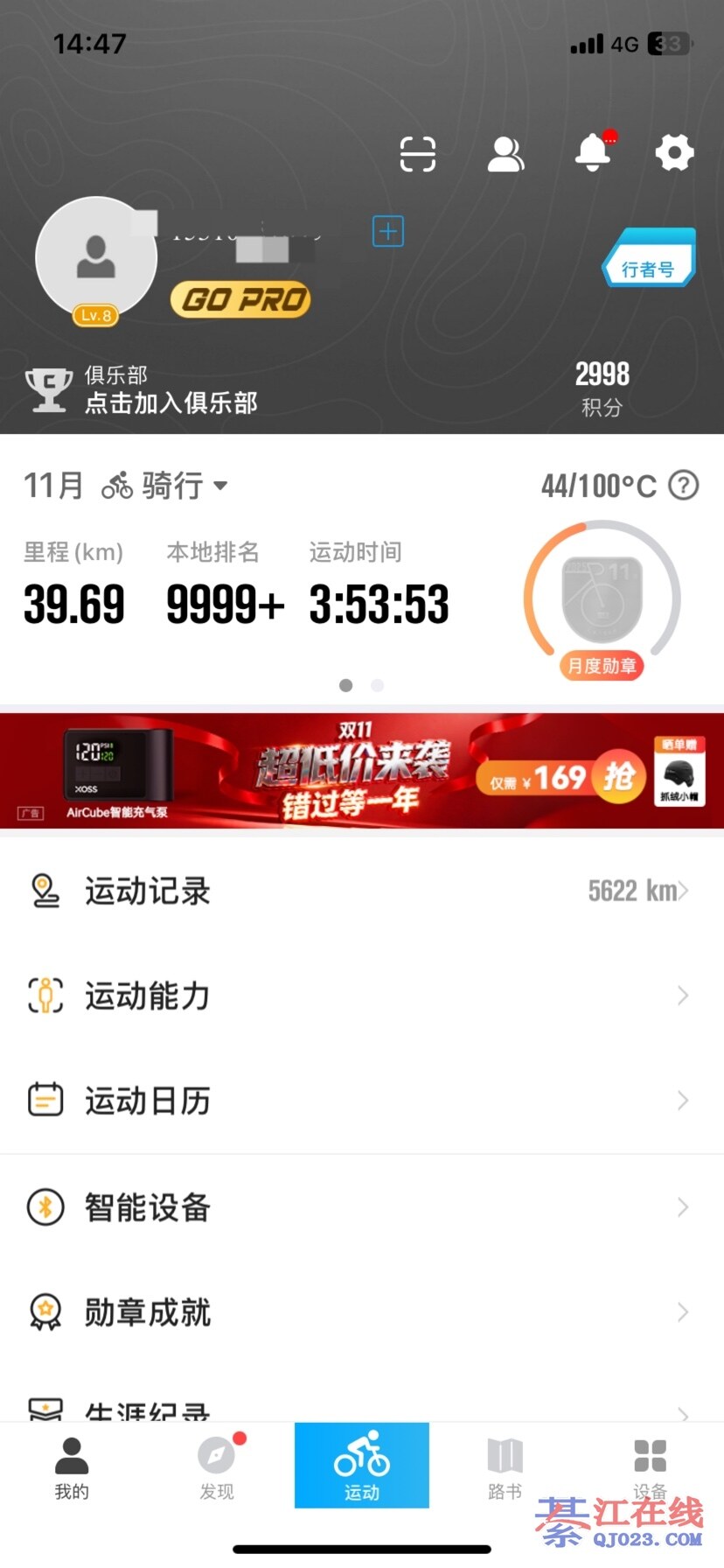Open the 智能设备 row
Screen dimensions: 724x1568
tap(362, 1207)
